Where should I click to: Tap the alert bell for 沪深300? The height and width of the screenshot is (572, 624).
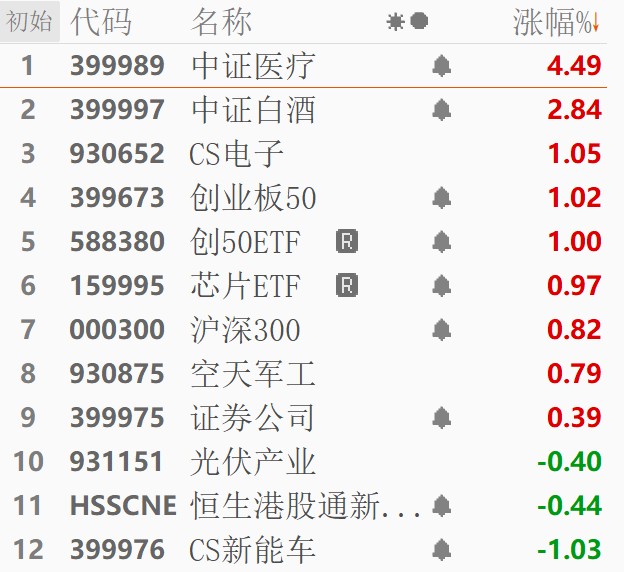tap(441, 330)
